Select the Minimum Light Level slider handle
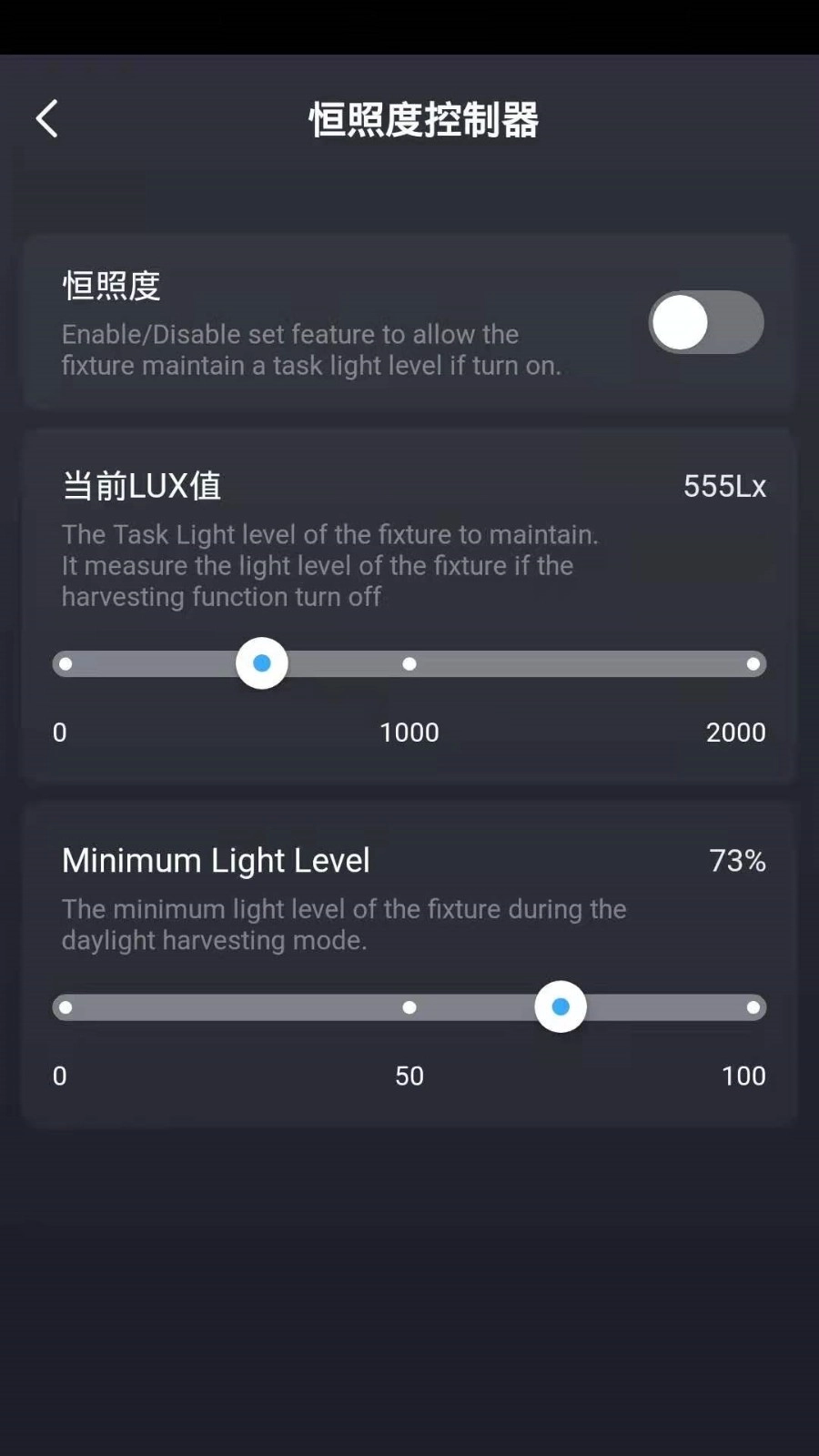This screenshot has height=1456, width=819. (560, 1007)
